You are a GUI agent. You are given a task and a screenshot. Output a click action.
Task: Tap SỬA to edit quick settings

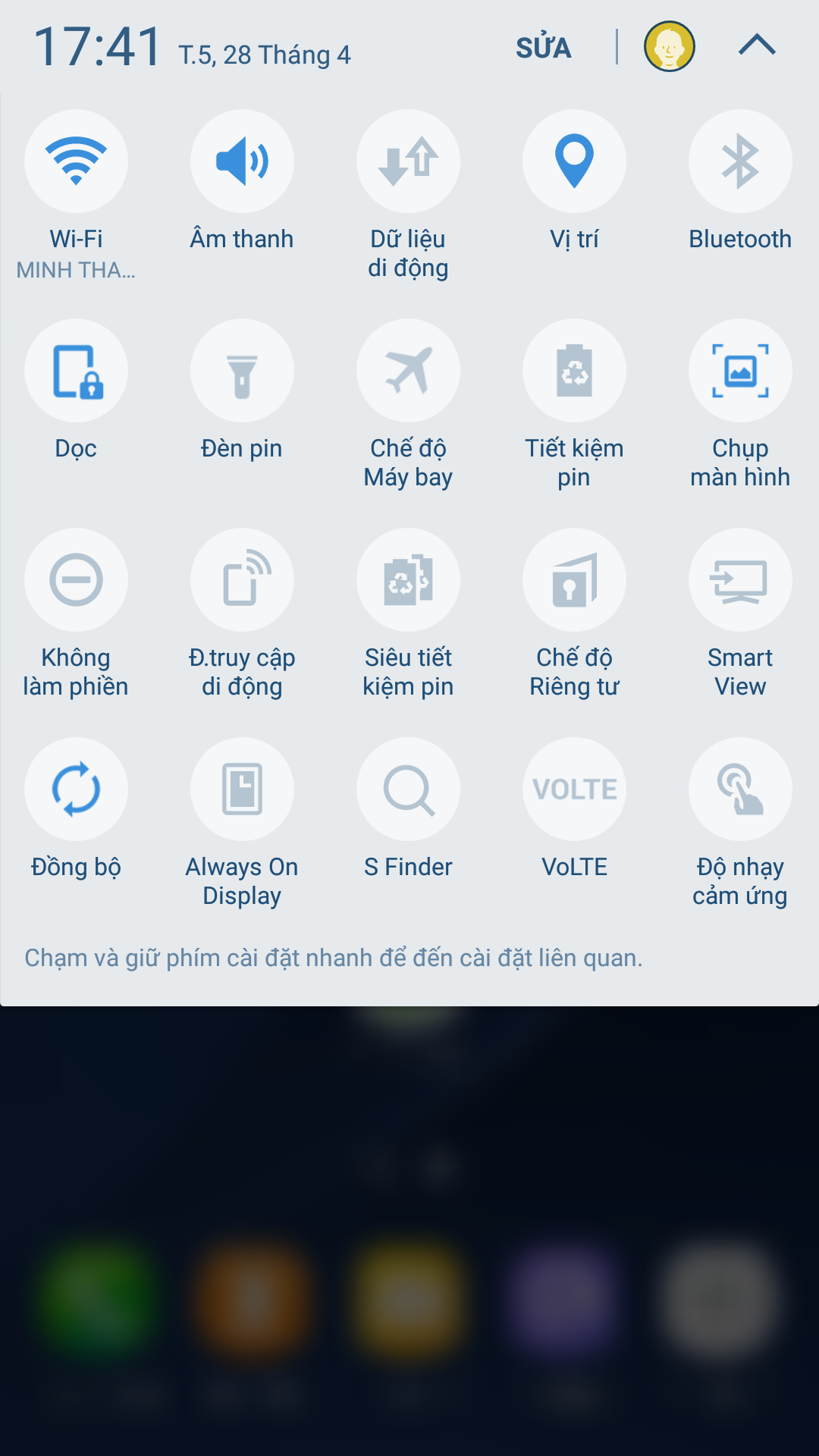[x=543, y=47]
